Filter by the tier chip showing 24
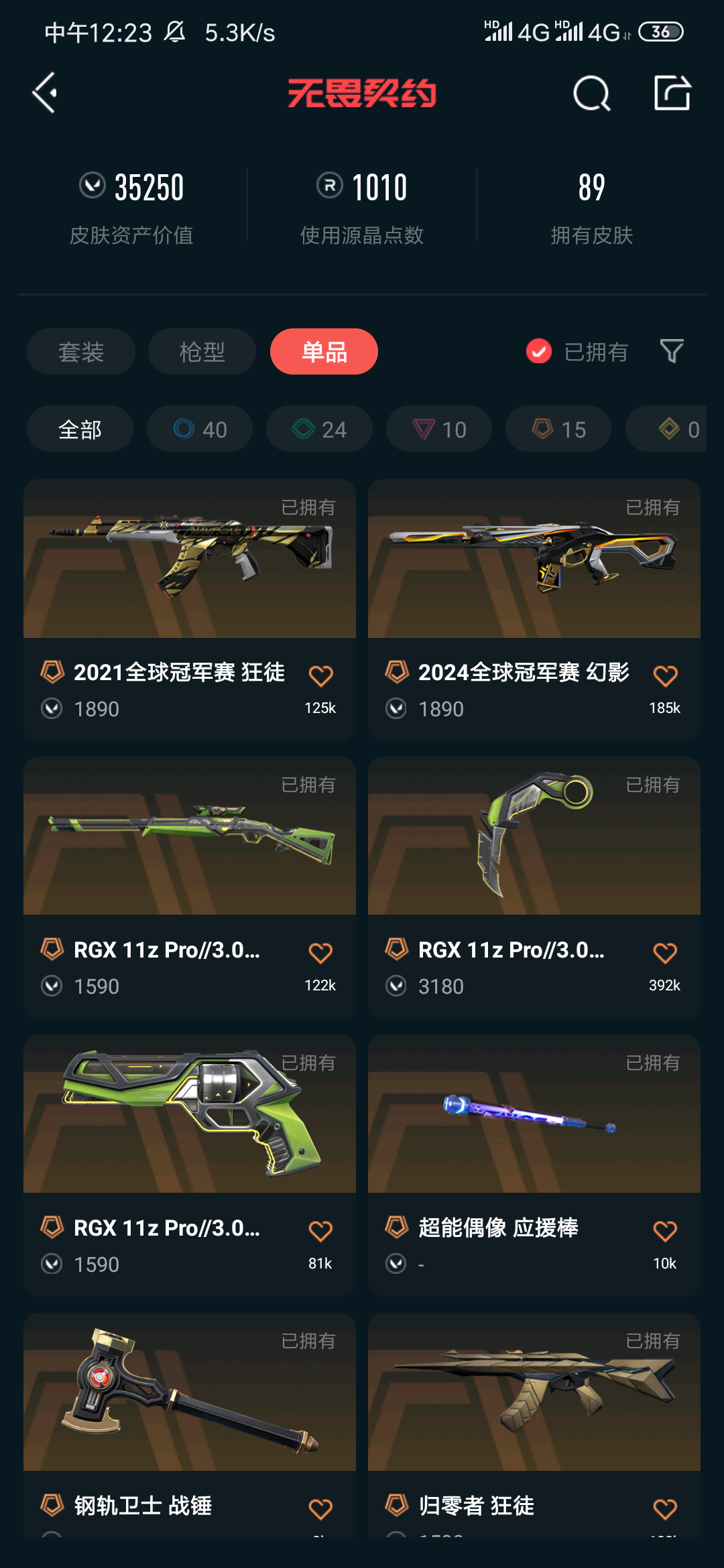 319,429
